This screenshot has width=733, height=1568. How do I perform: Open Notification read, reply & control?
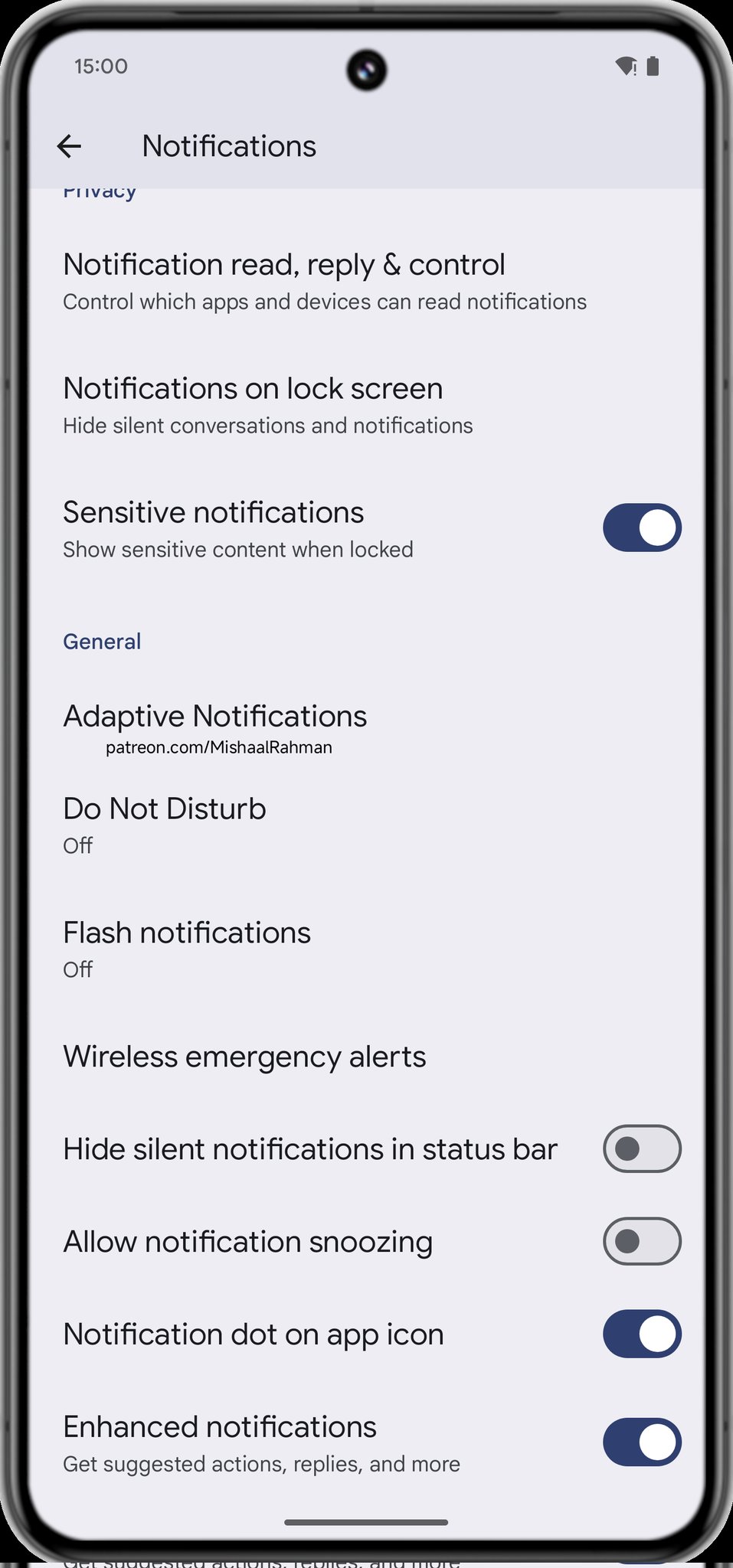point(366,281)
